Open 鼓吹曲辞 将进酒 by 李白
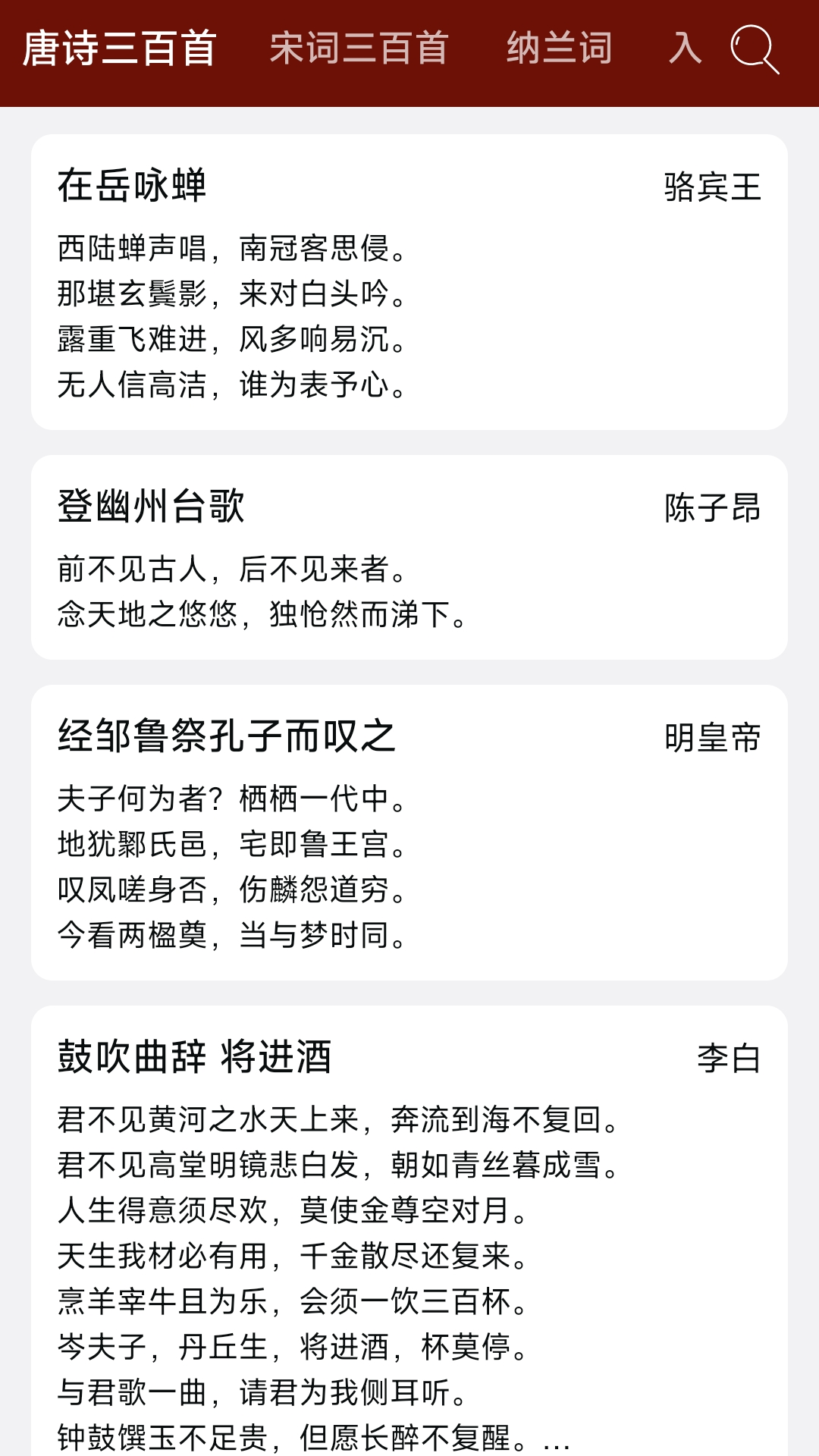Viewport: 819px width, 1456px height. 409,1228
